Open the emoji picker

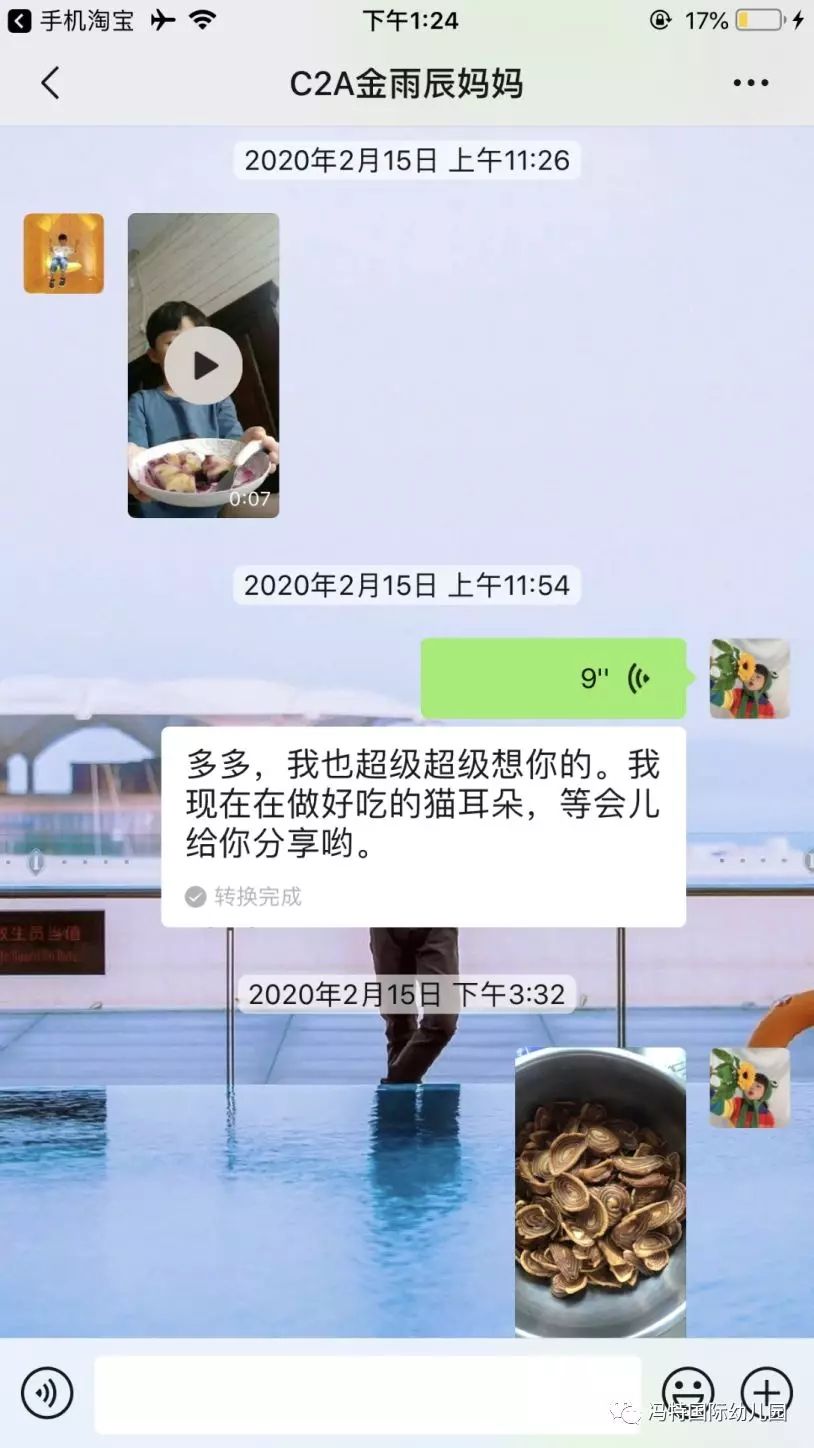(x=688, y=1390)
